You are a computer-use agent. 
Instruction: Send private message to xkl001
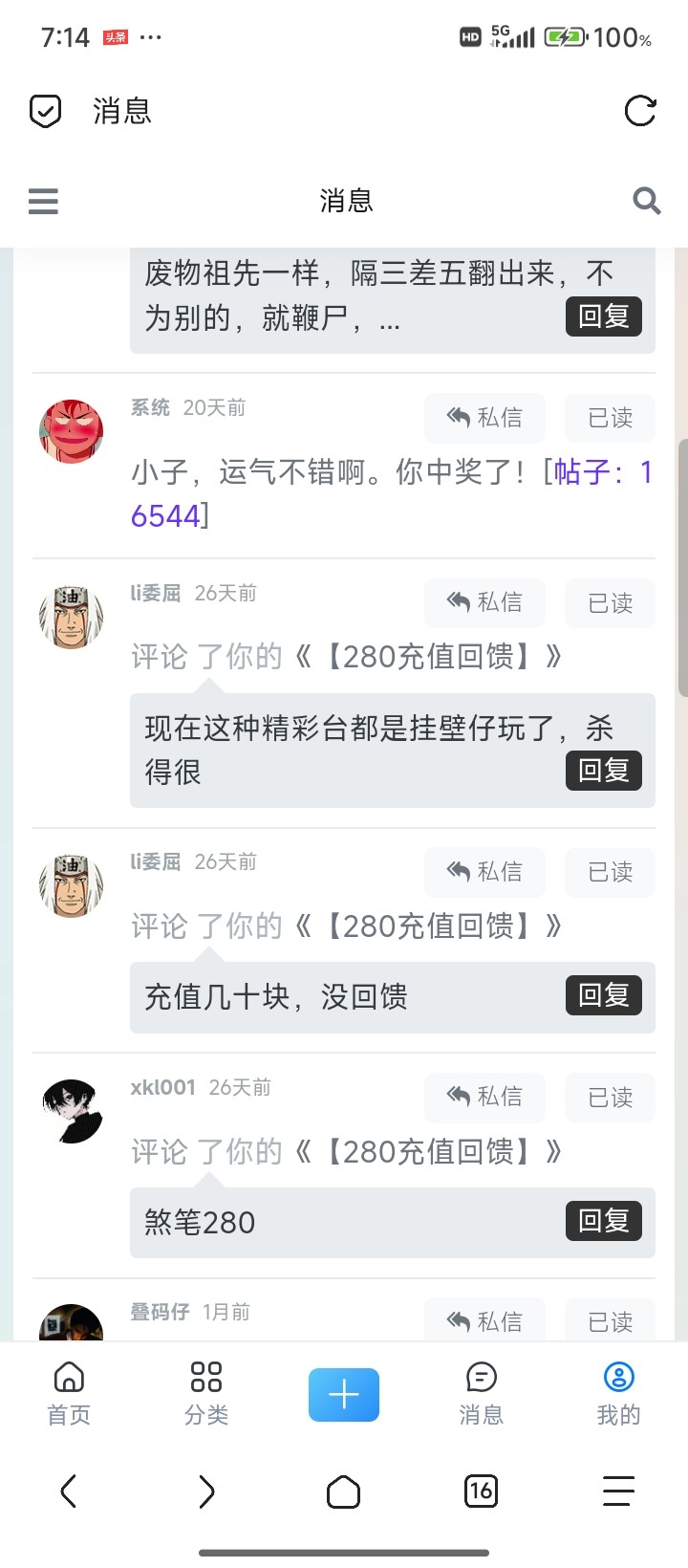tap(484, 1097)
